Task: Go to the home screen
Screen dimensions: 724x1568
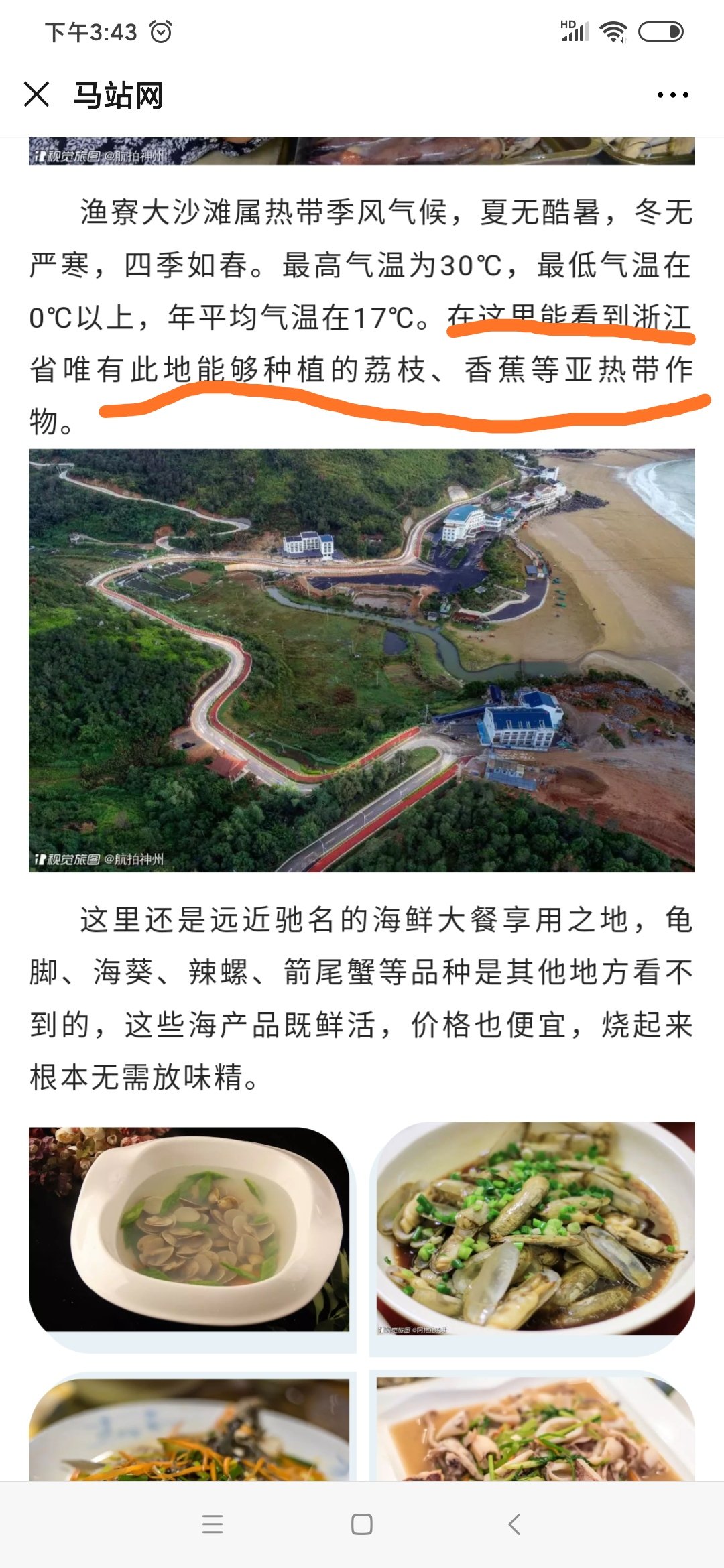Action: (x=362, y=1524)
